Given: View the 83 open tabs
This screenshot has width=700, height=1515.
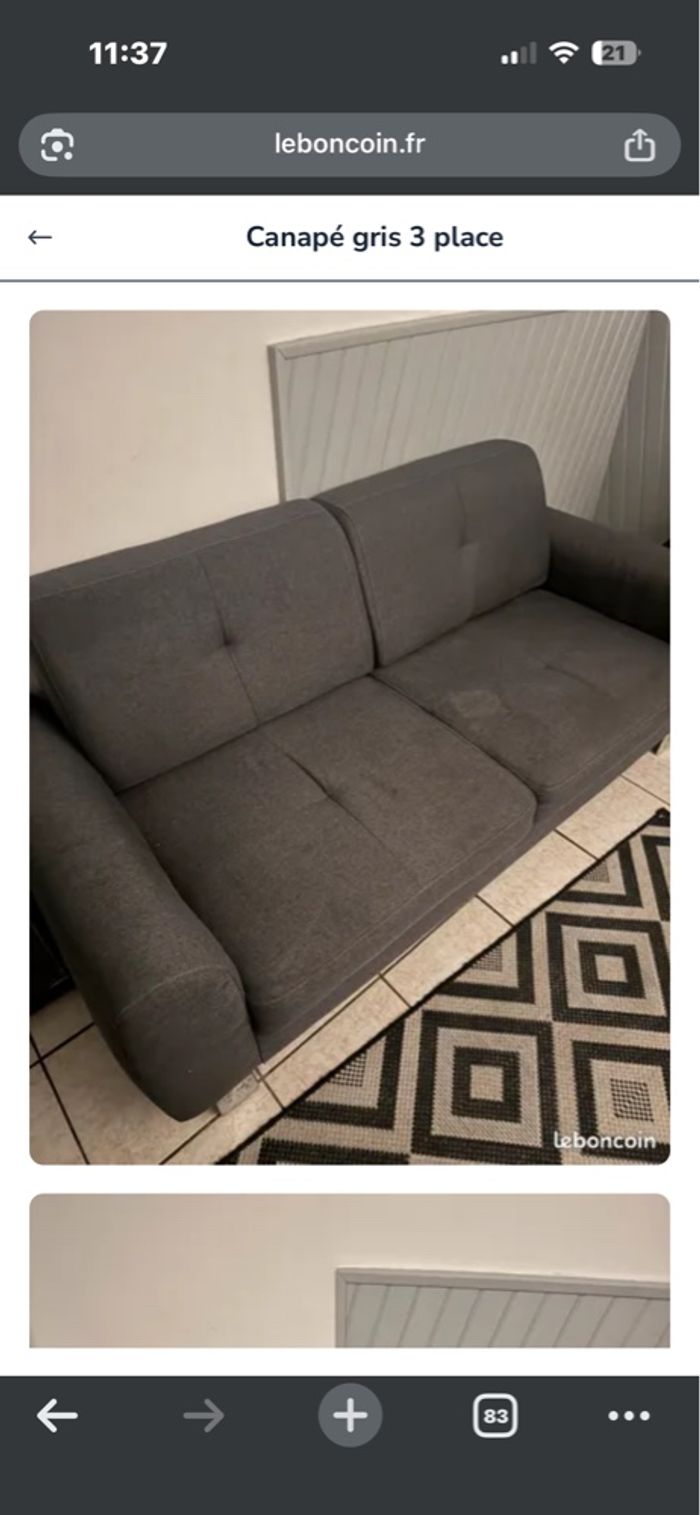Looking at the screenshot, I should click(x=495, y=1415).
